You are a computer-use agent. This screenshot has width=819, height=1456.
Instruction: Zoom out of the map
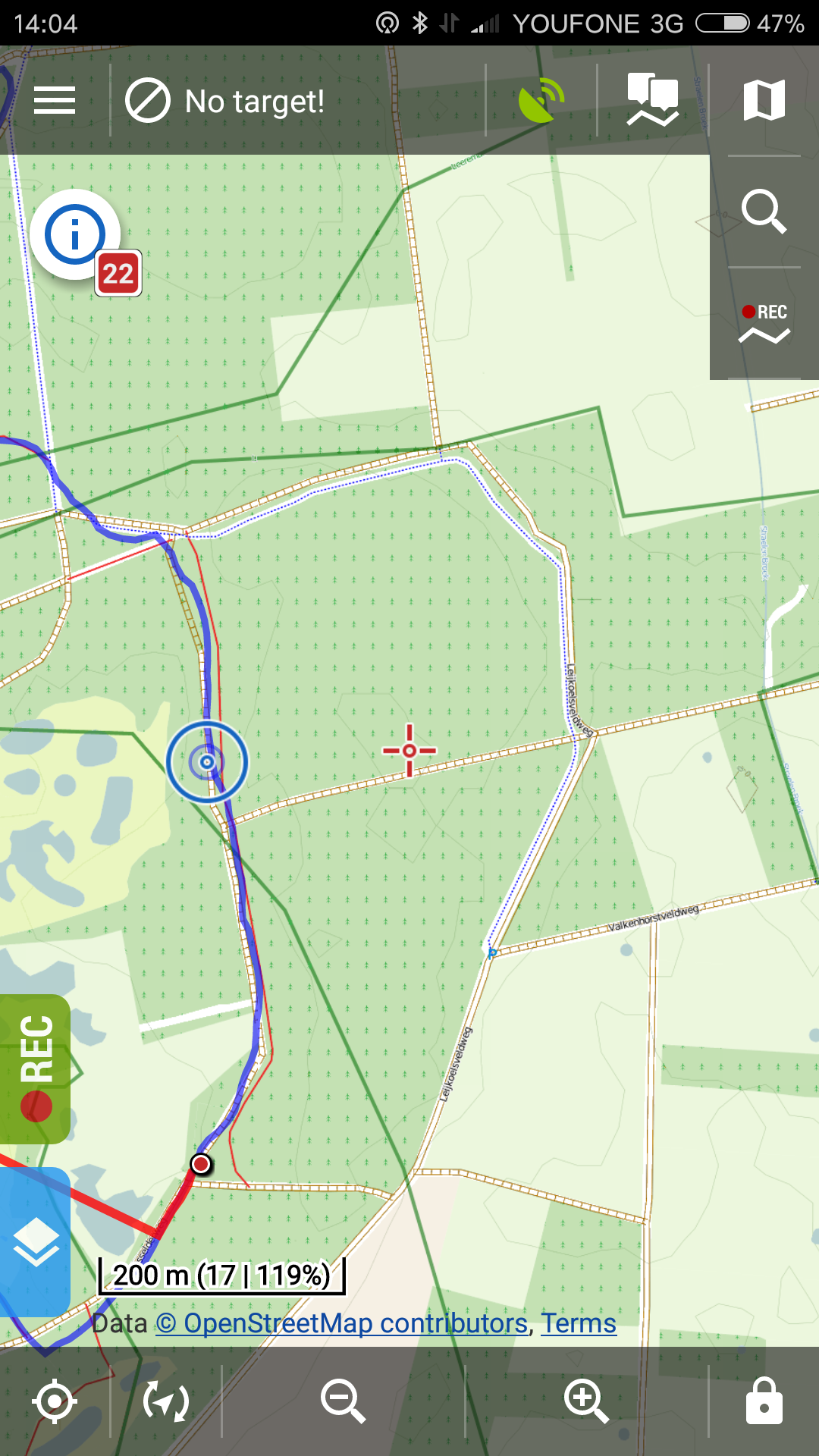click(343, 1401)
